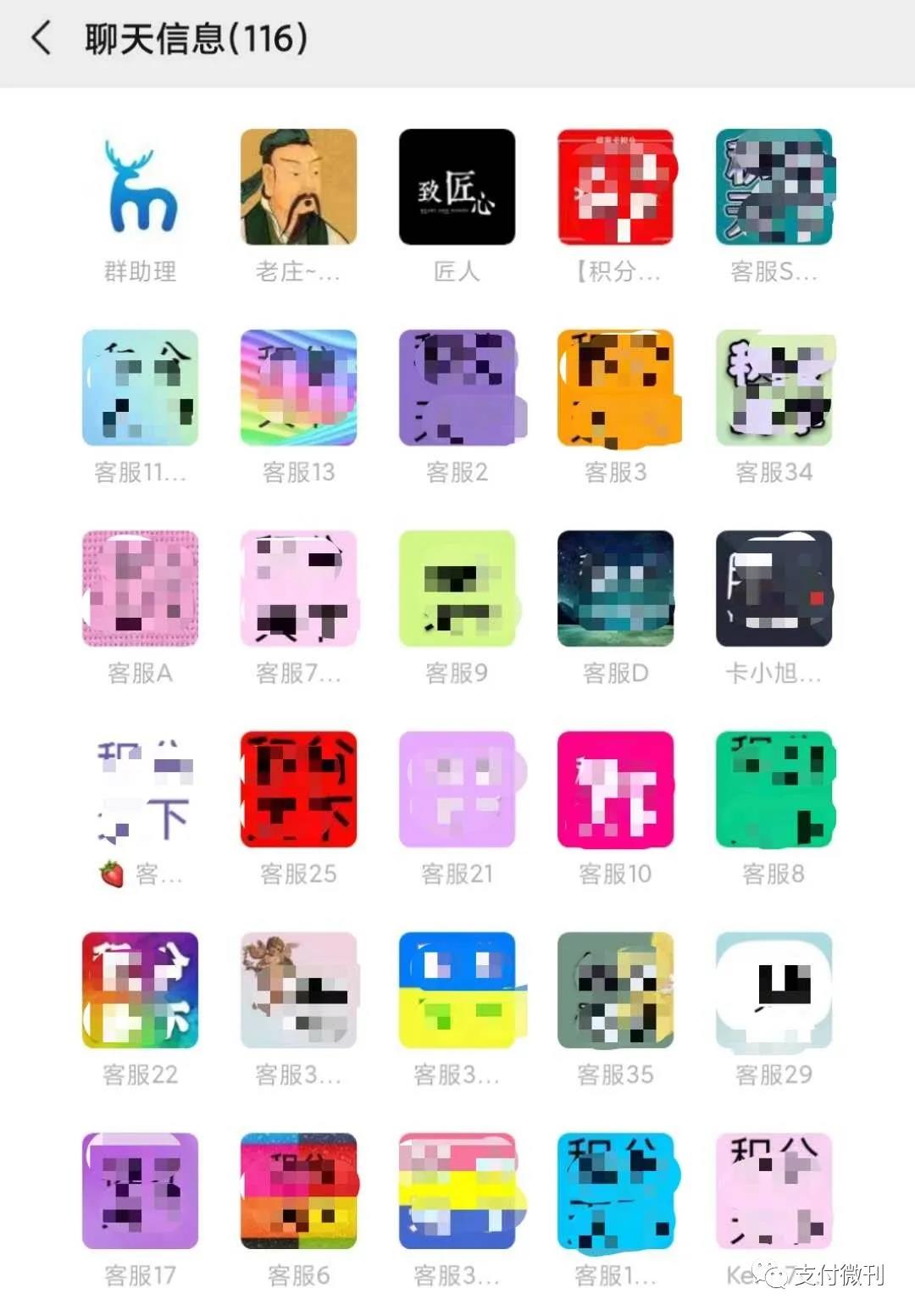View member 客服13

(x=298, y=388)
